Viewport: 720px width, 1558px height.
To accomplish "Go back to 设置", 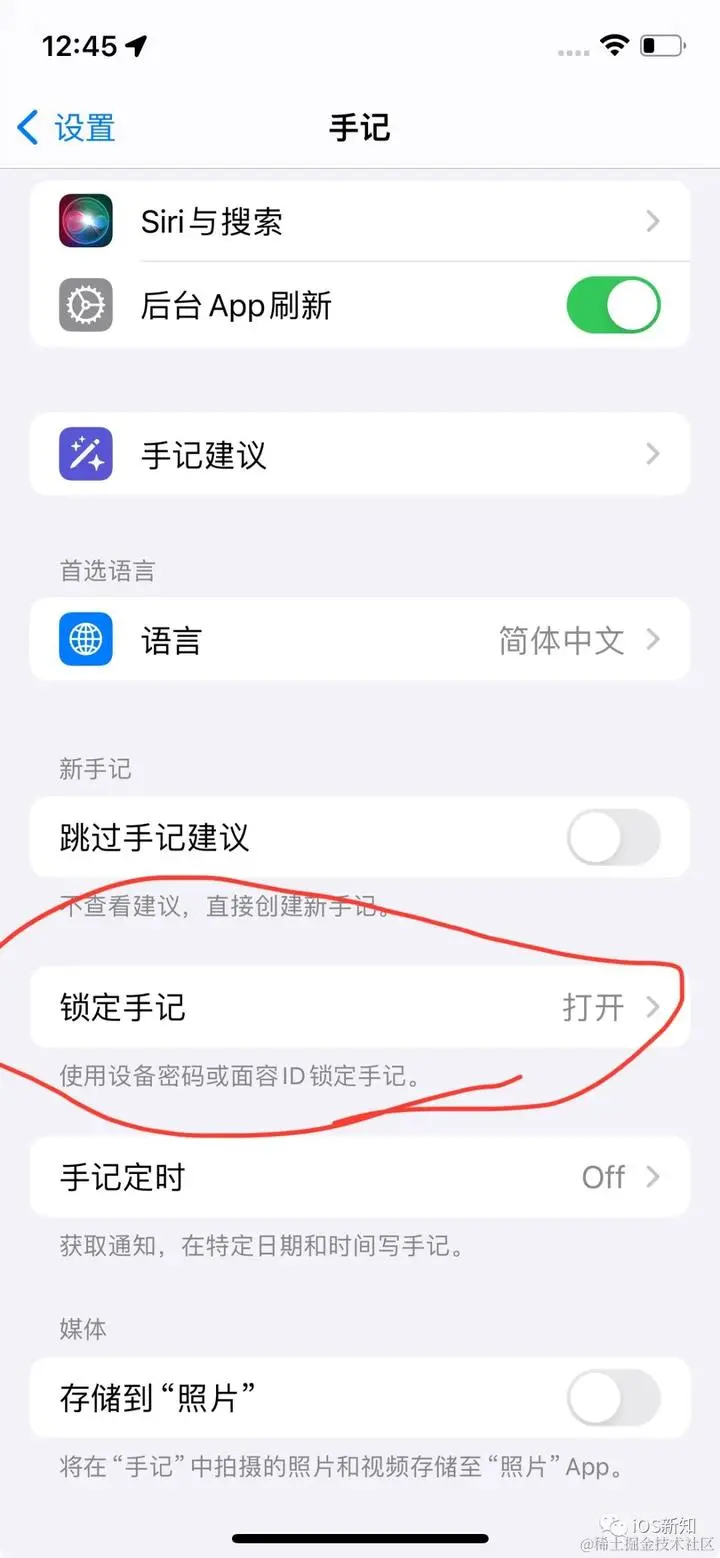I will point(67,128).
